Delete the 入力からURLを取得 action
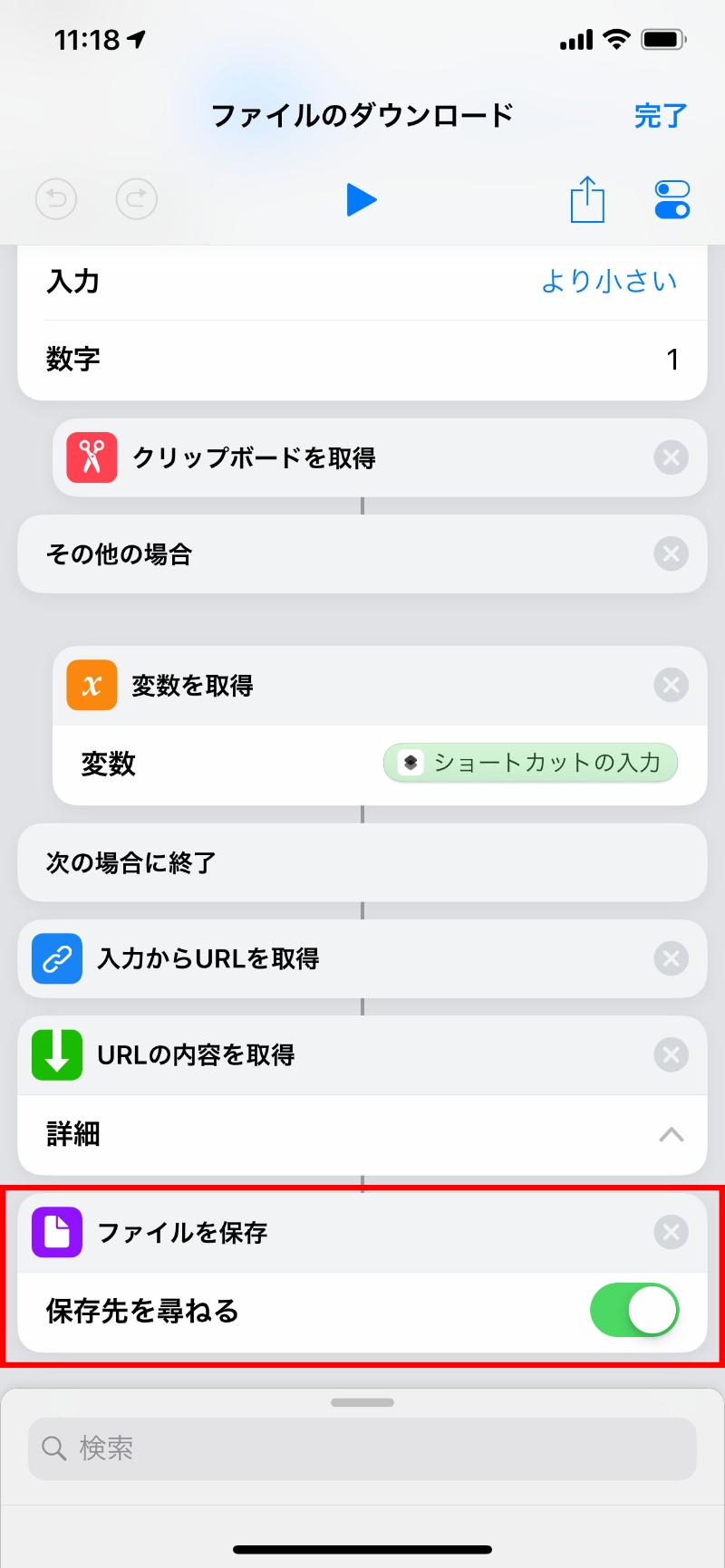Viewport: 725px width, 1568px height. click(x=671, y=958)
